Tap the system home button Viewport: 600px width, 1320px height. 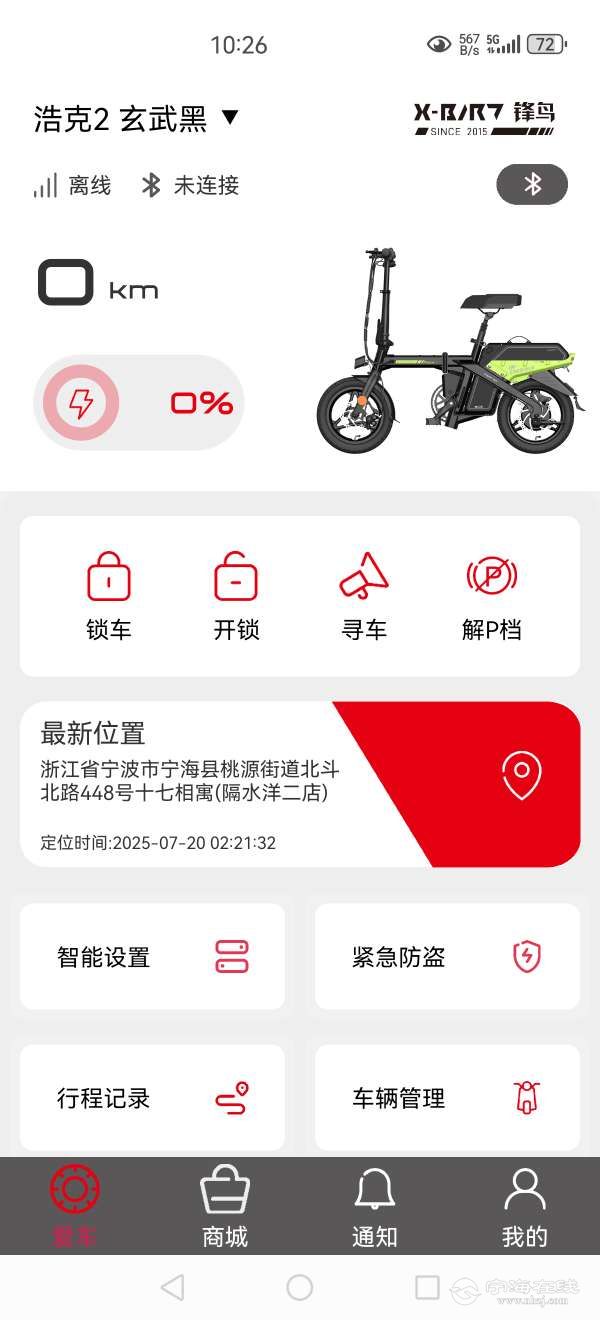pos(300,1287)
